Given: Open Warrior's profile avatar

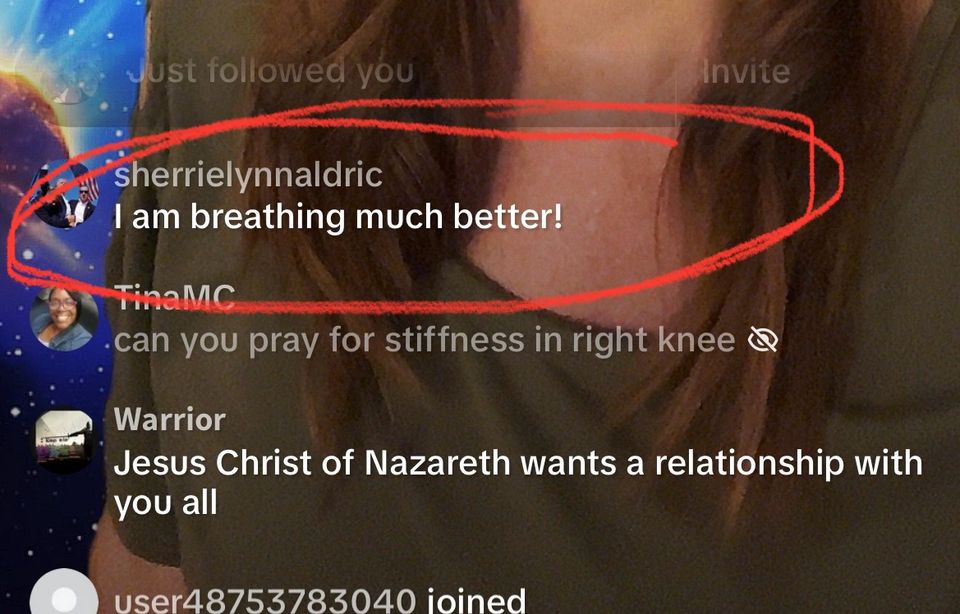Looking at the screenshot, I should (65, 440).
